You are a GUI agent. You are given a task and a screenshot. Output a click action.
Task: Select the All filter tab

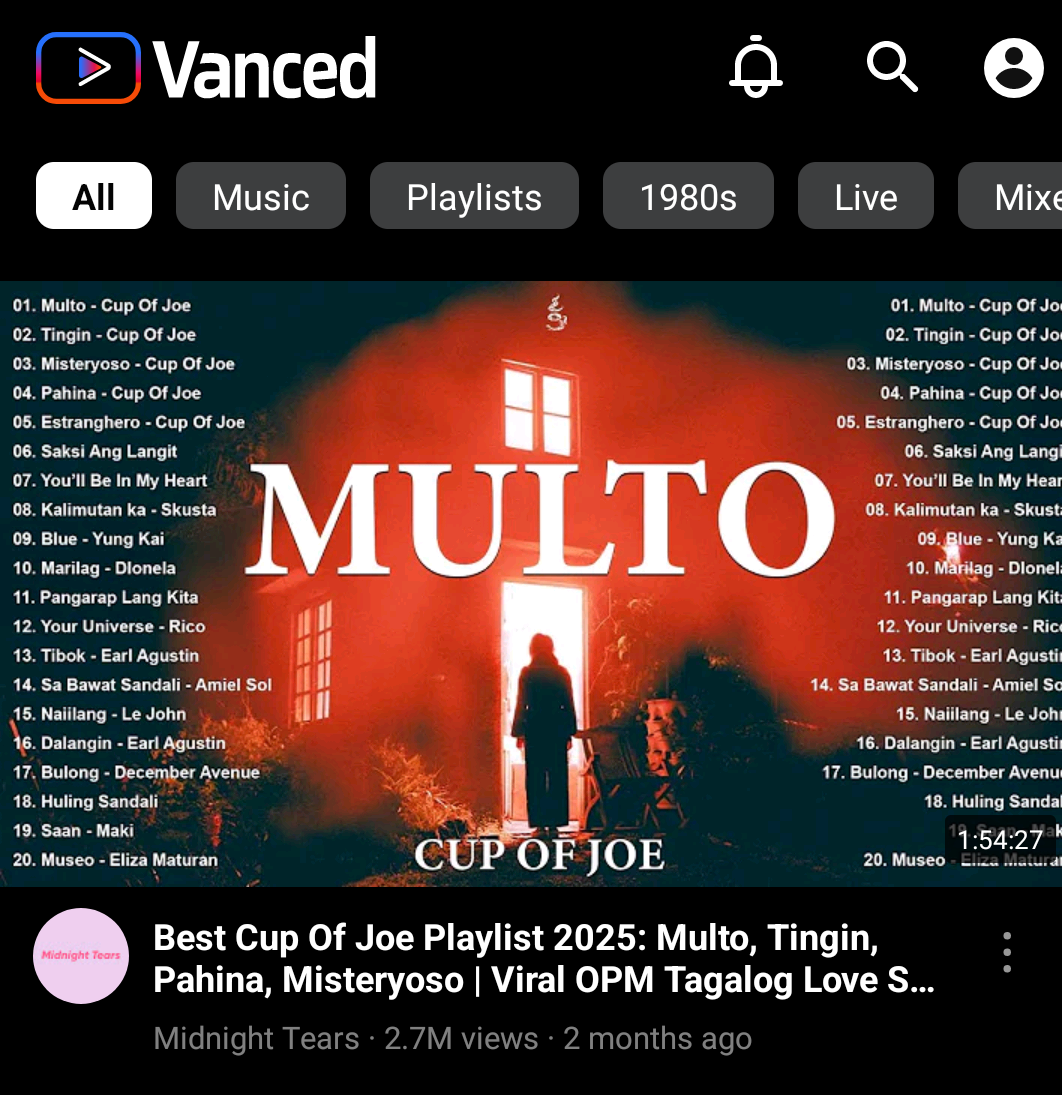point(94,196)
